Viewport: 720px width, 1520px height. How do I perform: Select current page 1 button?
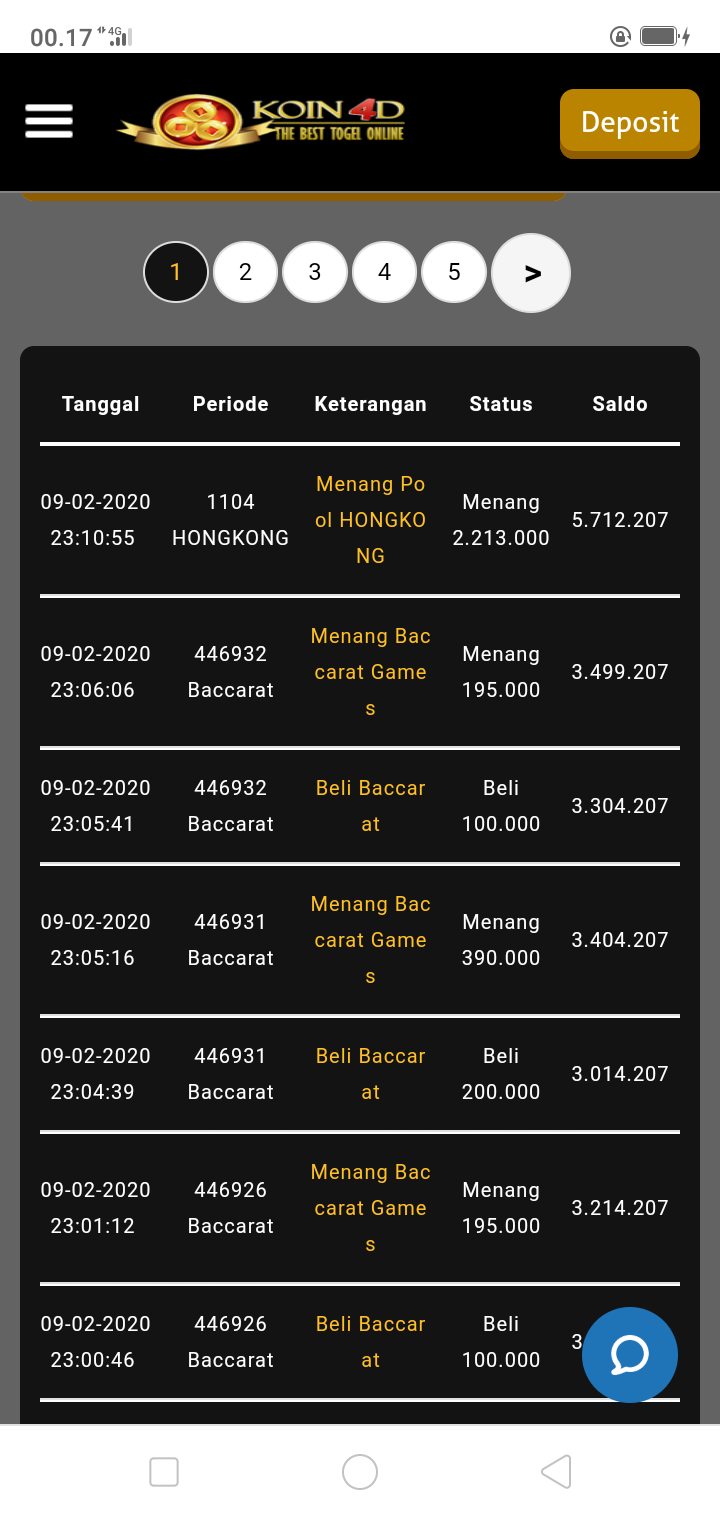pyautogui.click(x=176, y=272)
